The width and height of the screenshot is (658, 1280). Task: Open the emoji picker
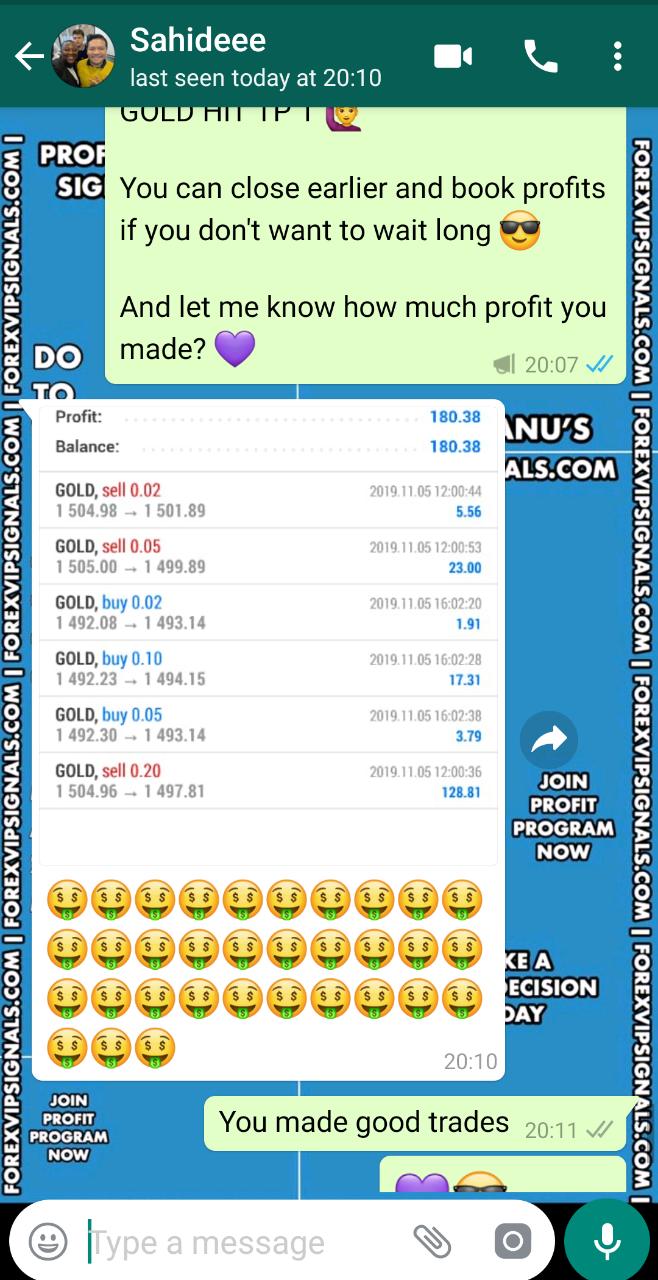(47, 1242)
